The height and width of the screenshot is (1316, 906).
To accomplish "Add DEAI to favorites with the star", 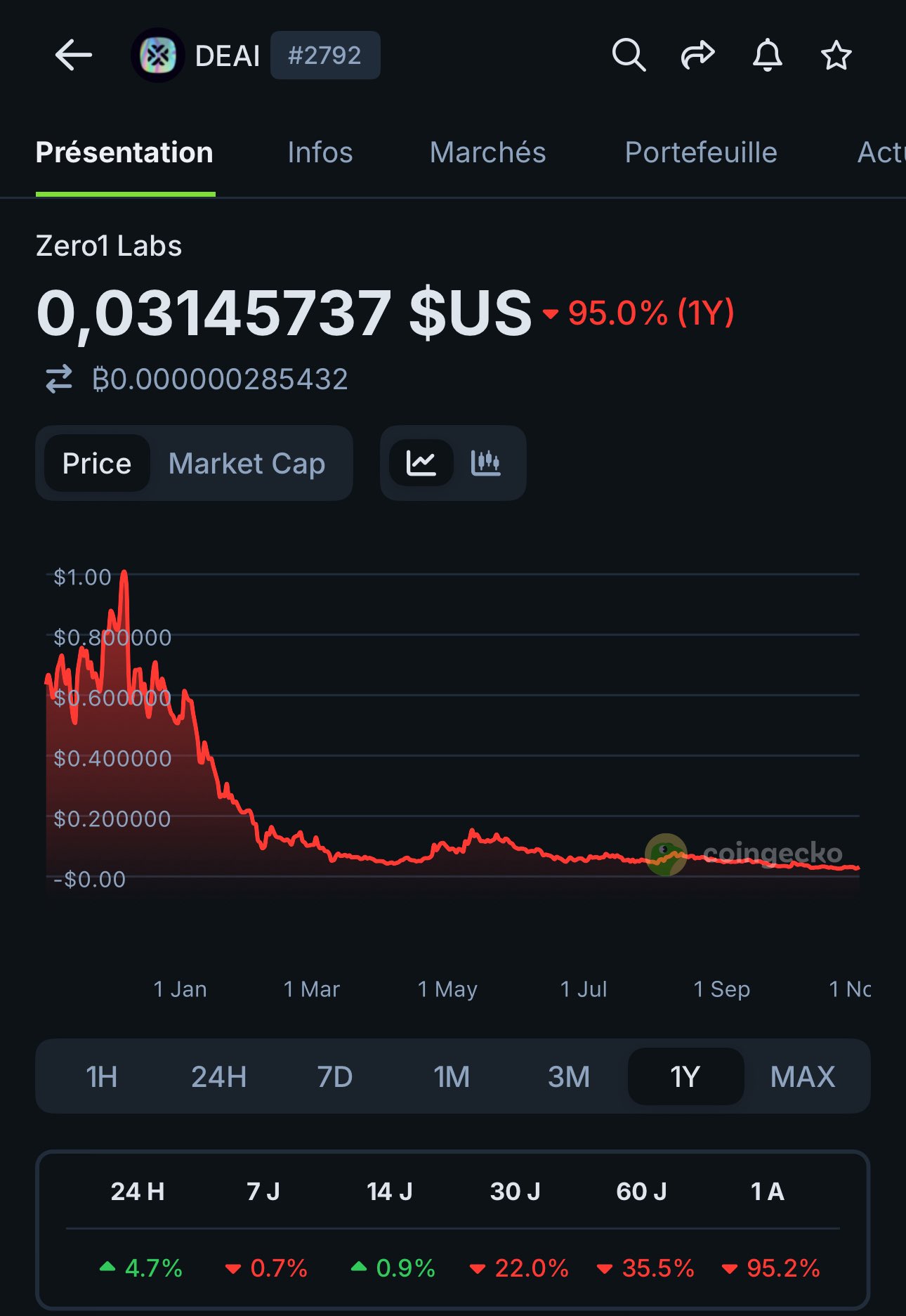I will (x=836, y=55).
